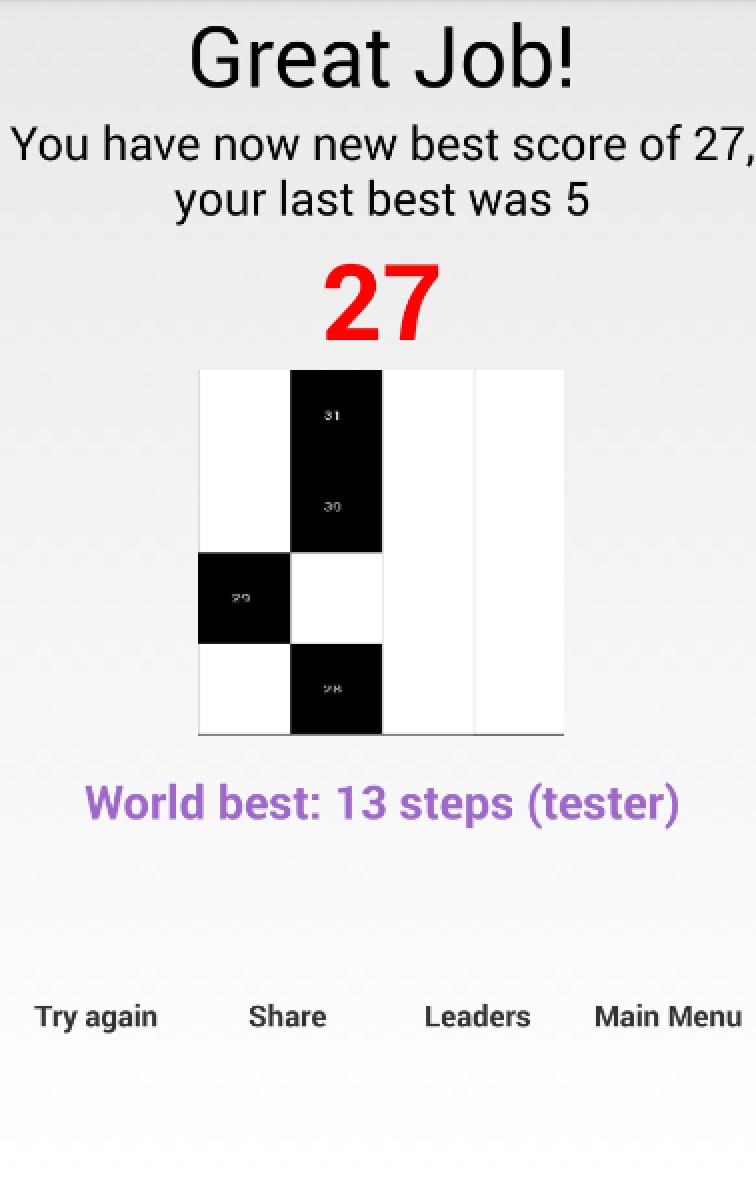Click the white tile right of tile 31
756x1198 pixels.
[x=427, y=414]
